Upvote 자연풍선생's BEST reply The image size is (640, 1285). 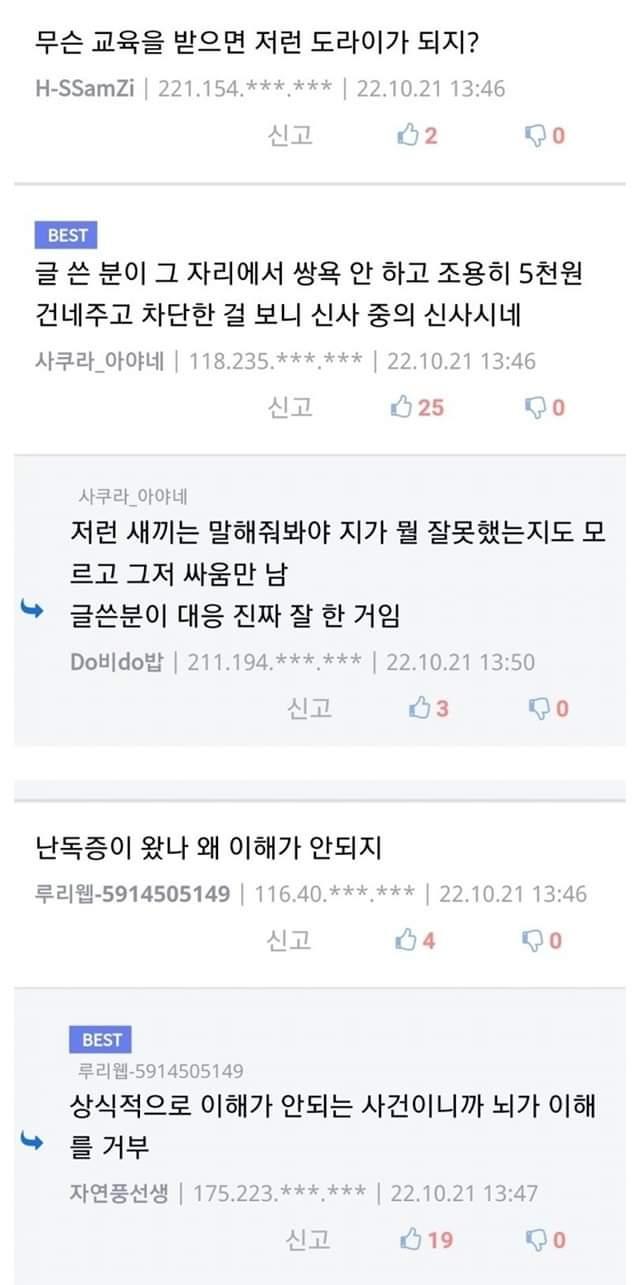click(x=427, y=1240)
